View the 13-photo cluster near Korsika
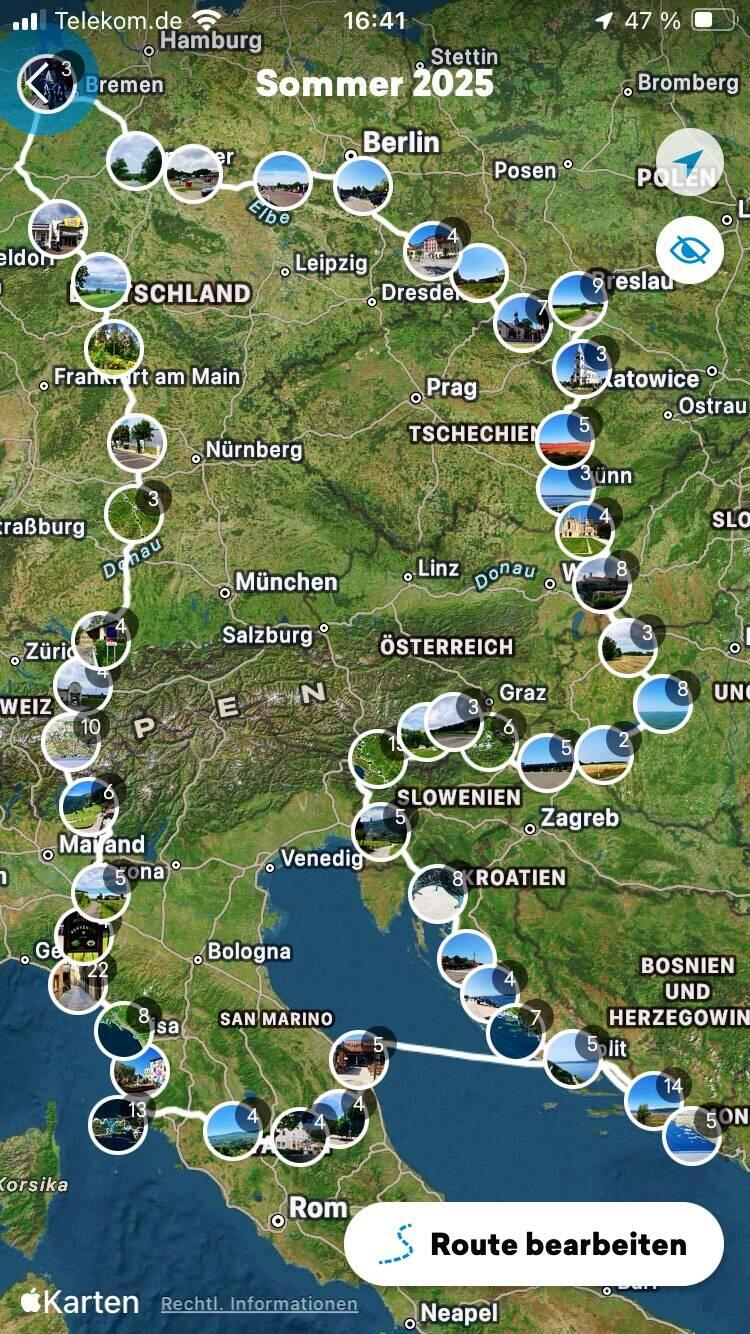This screenshot has width=750, height=1334. click(x=118, y=1123)
